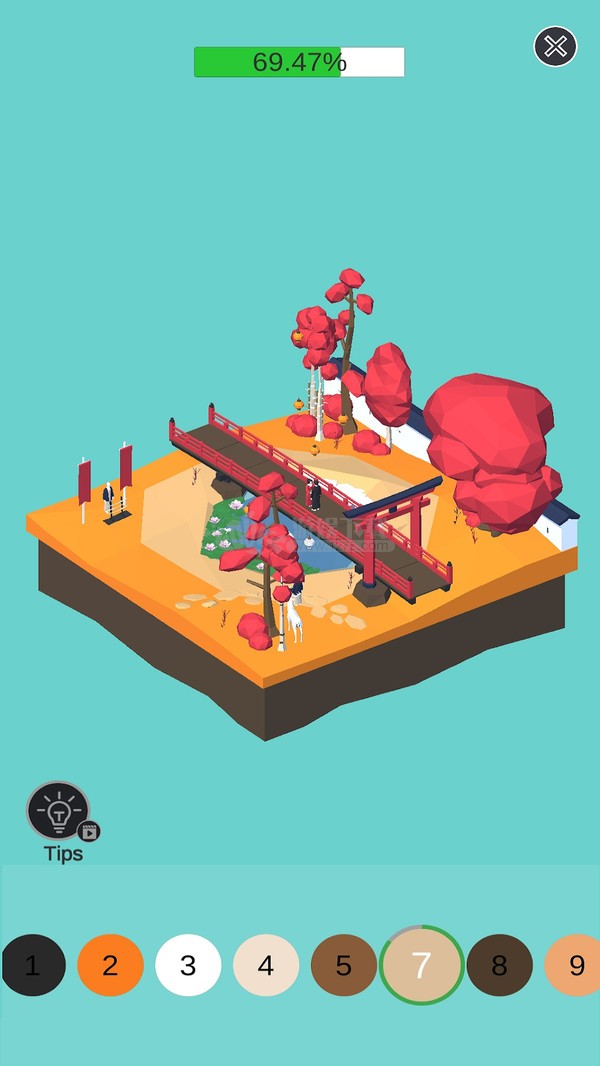The height and width of the screenshot is (1066, 600).
Task: Choose white color number 3
Action: pos(188,965)
